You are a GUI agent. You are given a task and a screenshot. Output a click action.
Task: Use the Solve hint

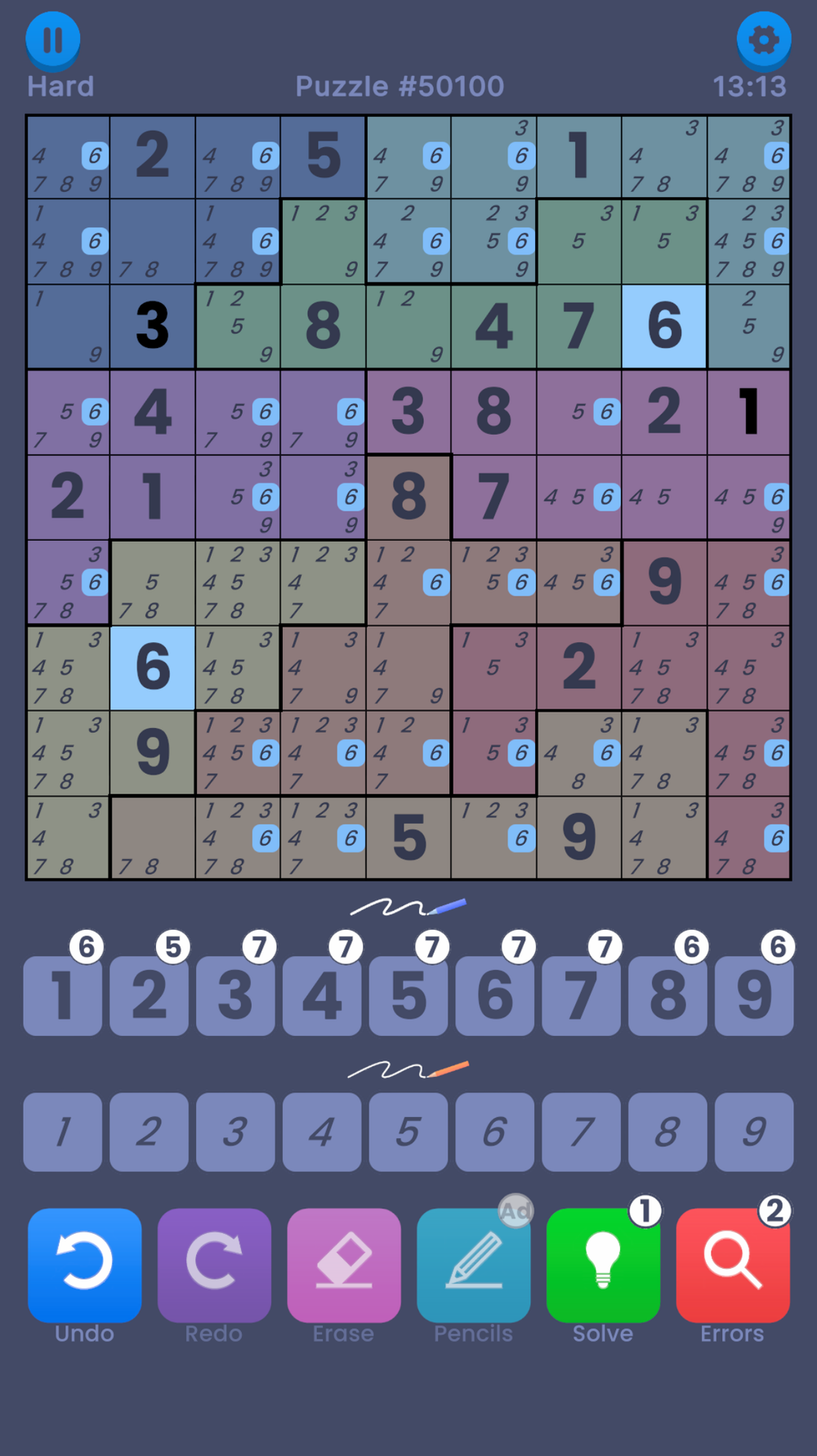coord(603,1265)
